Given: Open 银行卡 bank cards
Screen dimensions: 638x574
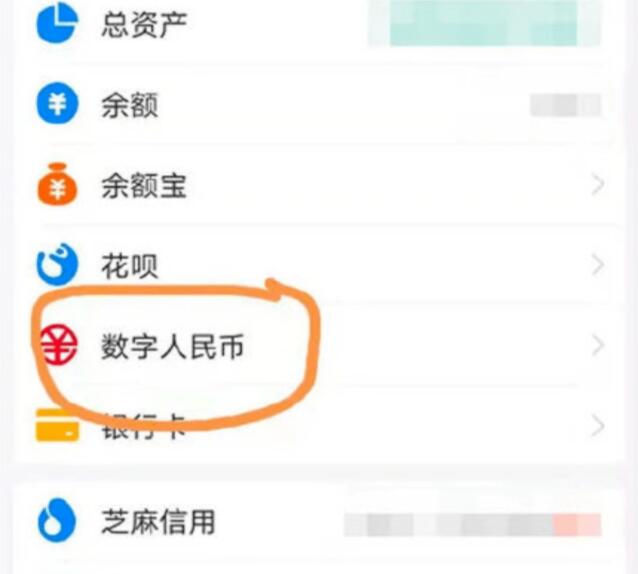Looking at the screenshot, I should point(144,428).
